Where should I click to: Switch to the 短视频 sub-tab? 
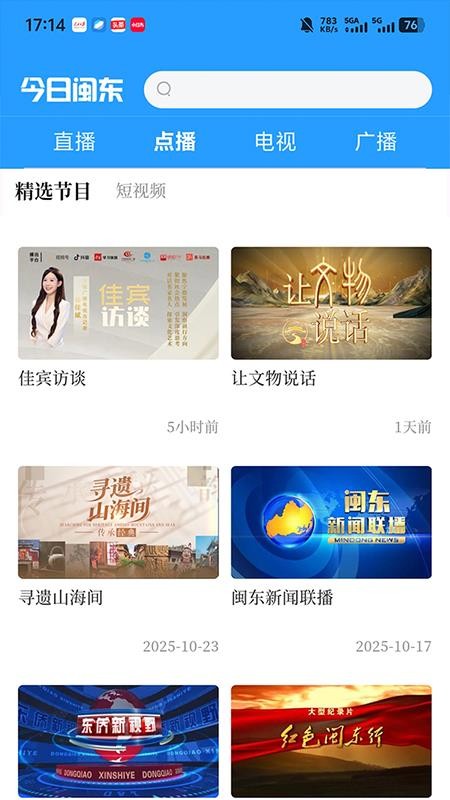(141, 191)
